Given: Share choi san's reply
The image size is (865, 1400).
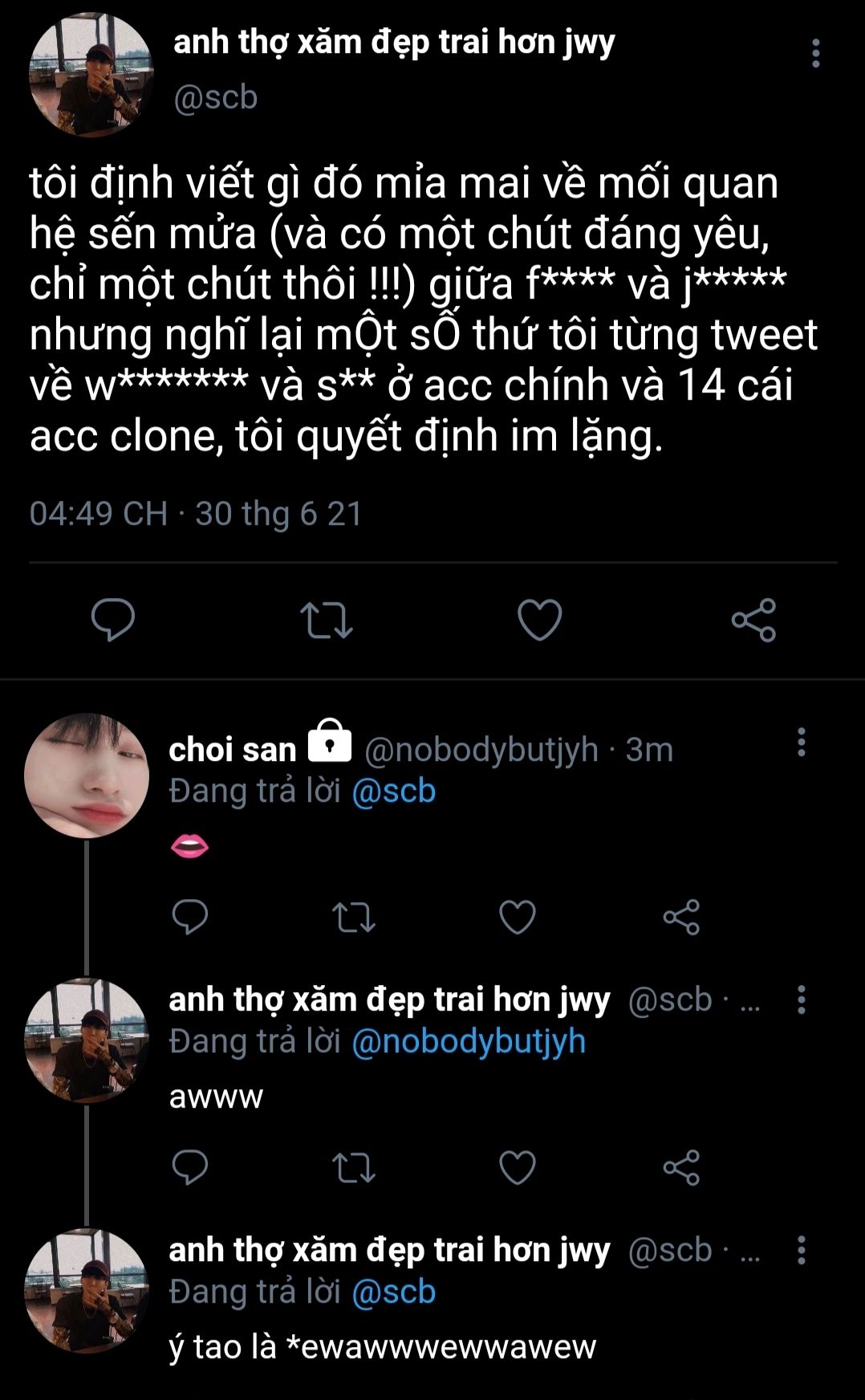Looking at the screenshot, I should coord(681,917).
